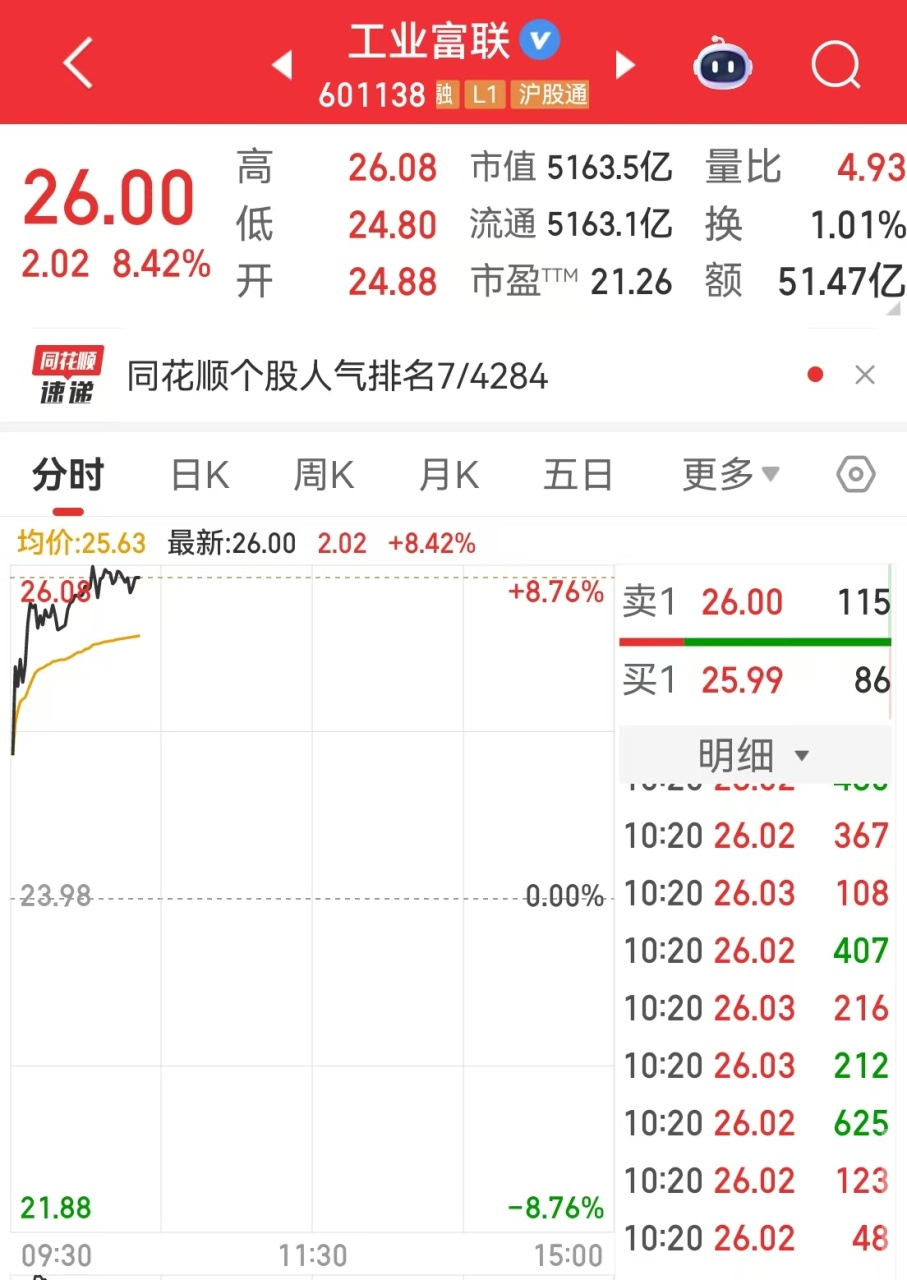907x1280 pixels.
Task: Switch to the previous stock
Action: click(x=282, y=66)
